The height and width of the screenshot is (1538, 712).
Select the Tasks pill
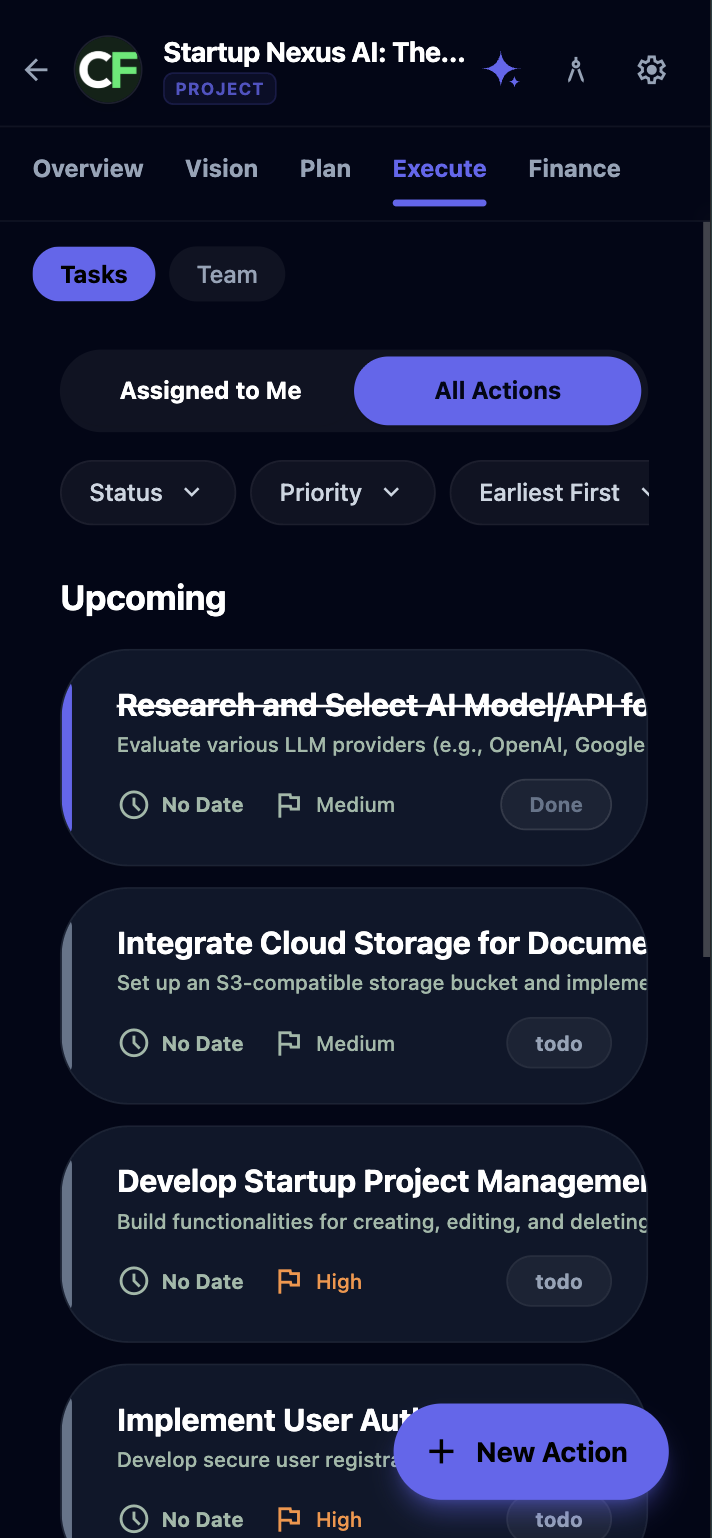point(94,275)
